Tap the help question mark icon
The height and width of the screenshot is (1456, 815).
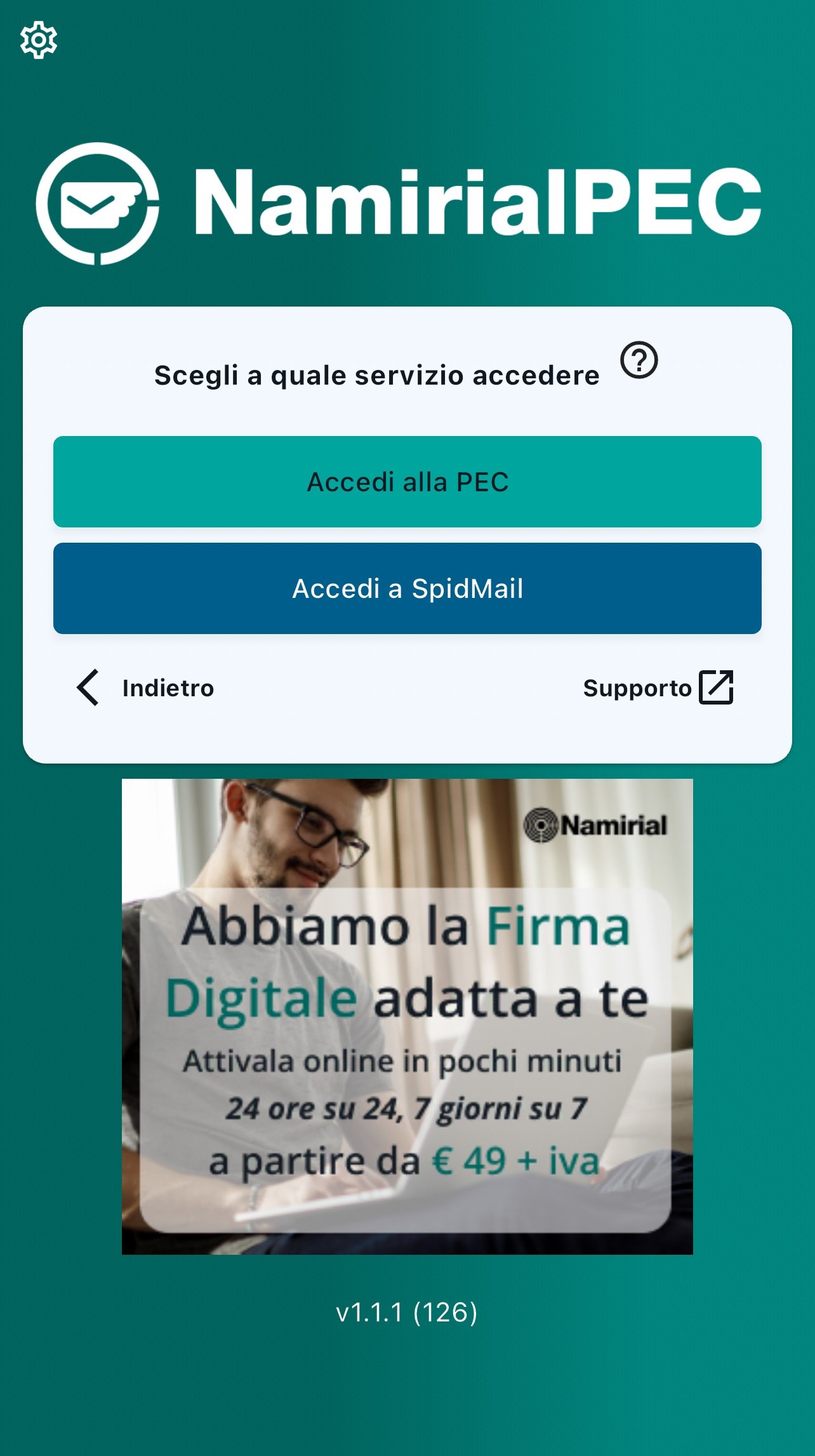click(x=639, y=360)
